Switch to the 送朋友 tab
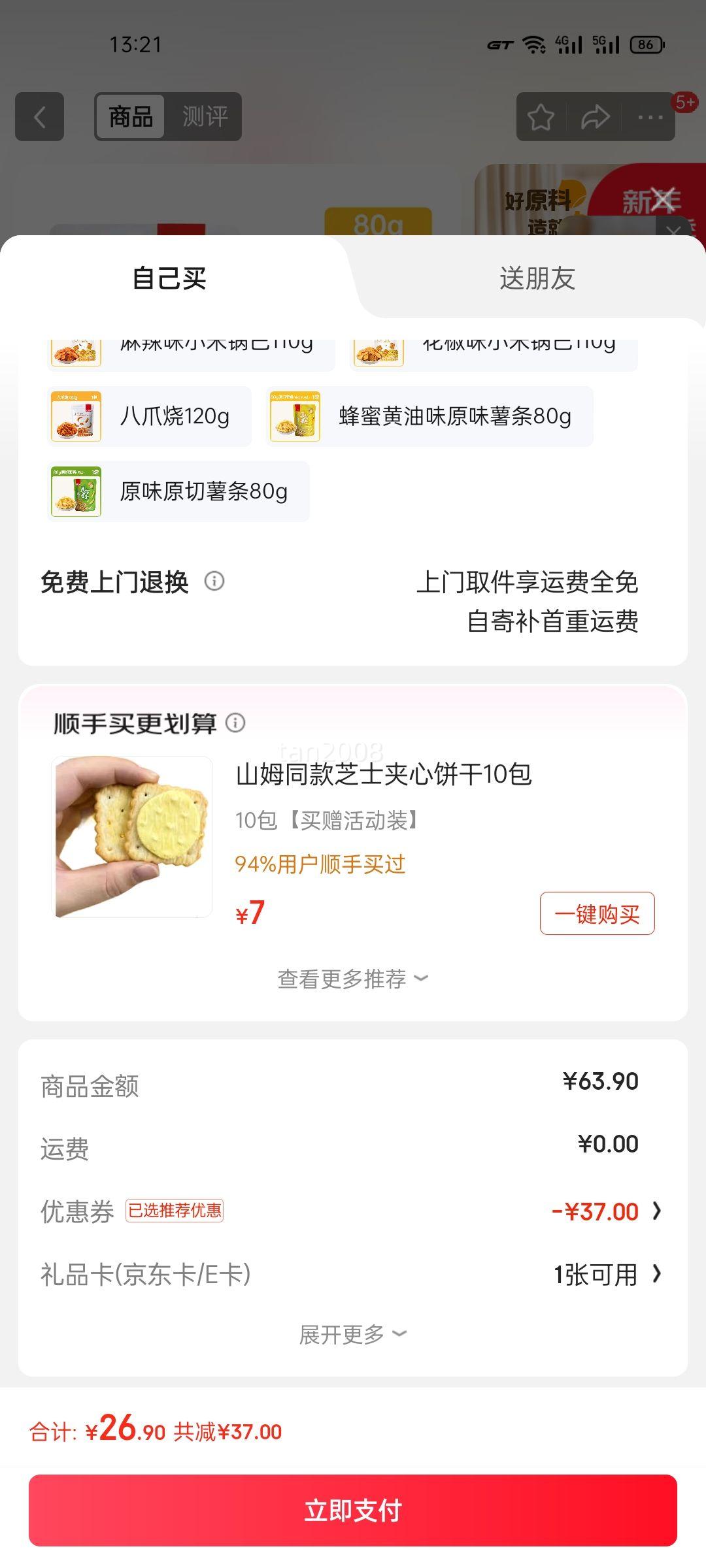The image size is (706, 1568). [537, 278]
